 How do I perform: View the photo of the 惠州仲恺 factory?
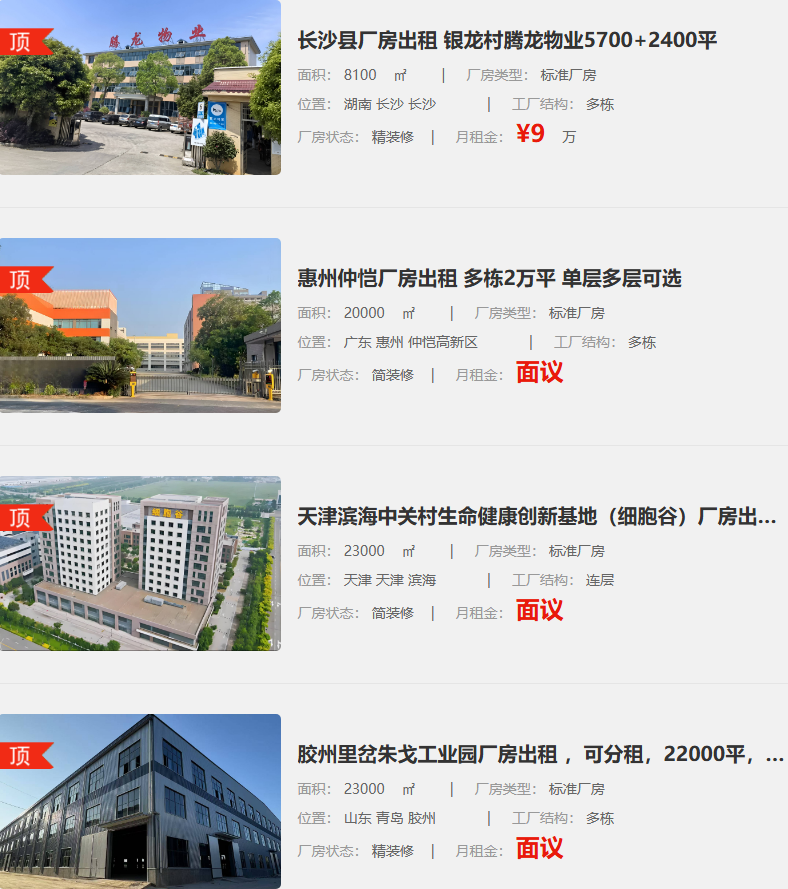[x=140, y=325]
